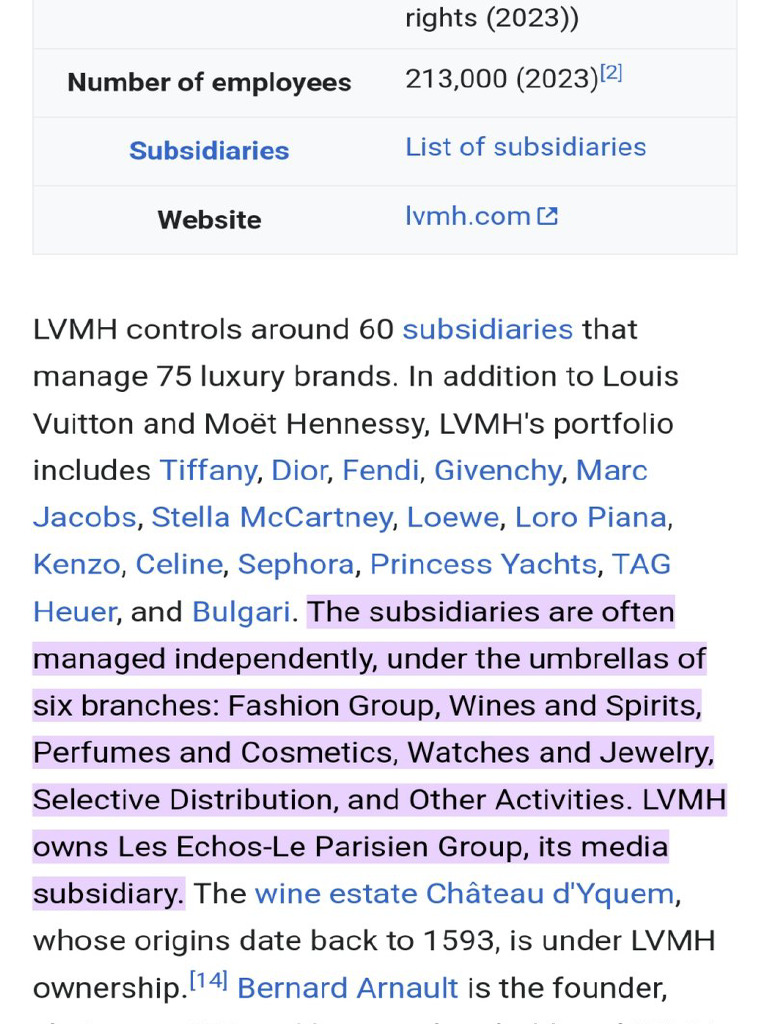Screen dimensions: 768x1024
Task: Open the Bernard Arnault article
Action: click(x=347, y=988)
